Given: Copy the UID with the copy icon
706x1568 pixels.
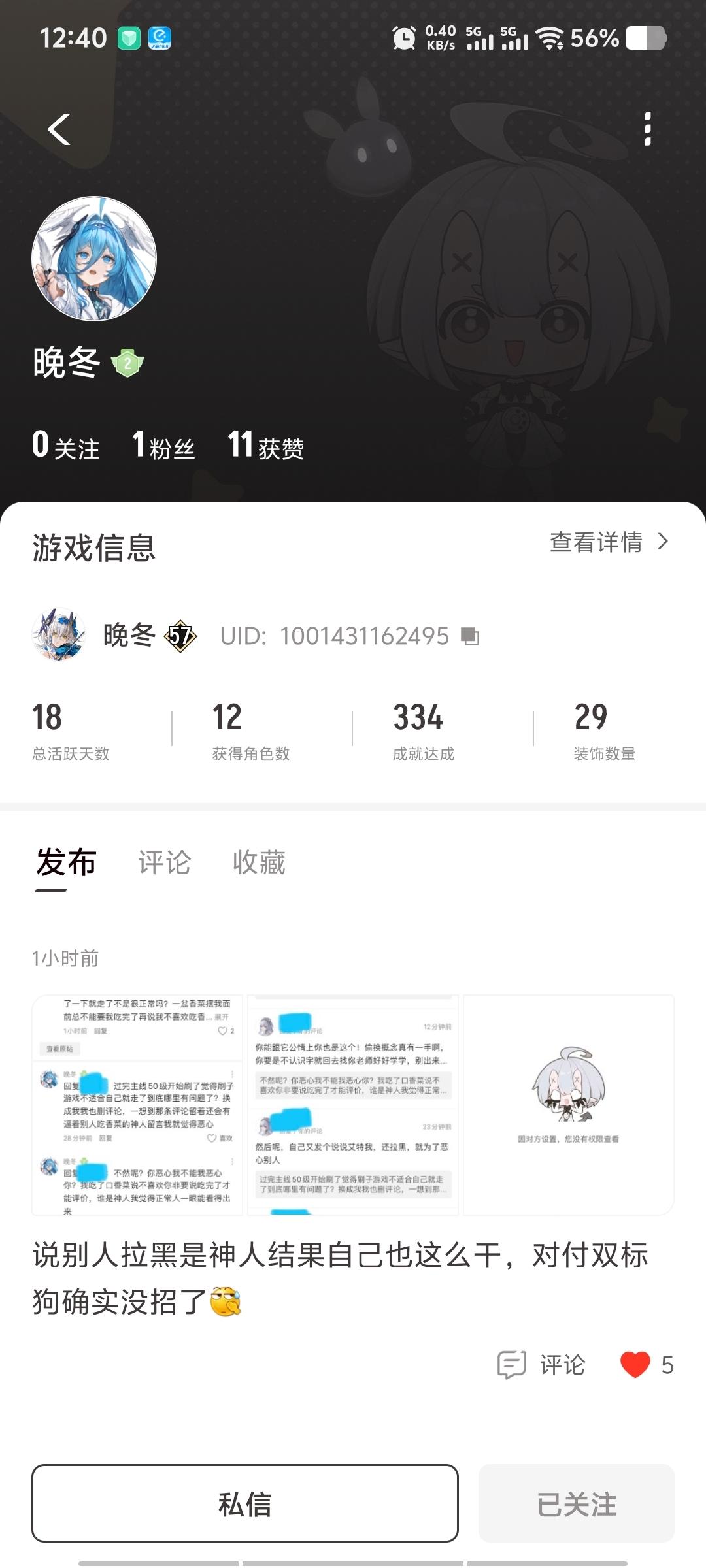Looking at the screenshot, I should 470,636.
